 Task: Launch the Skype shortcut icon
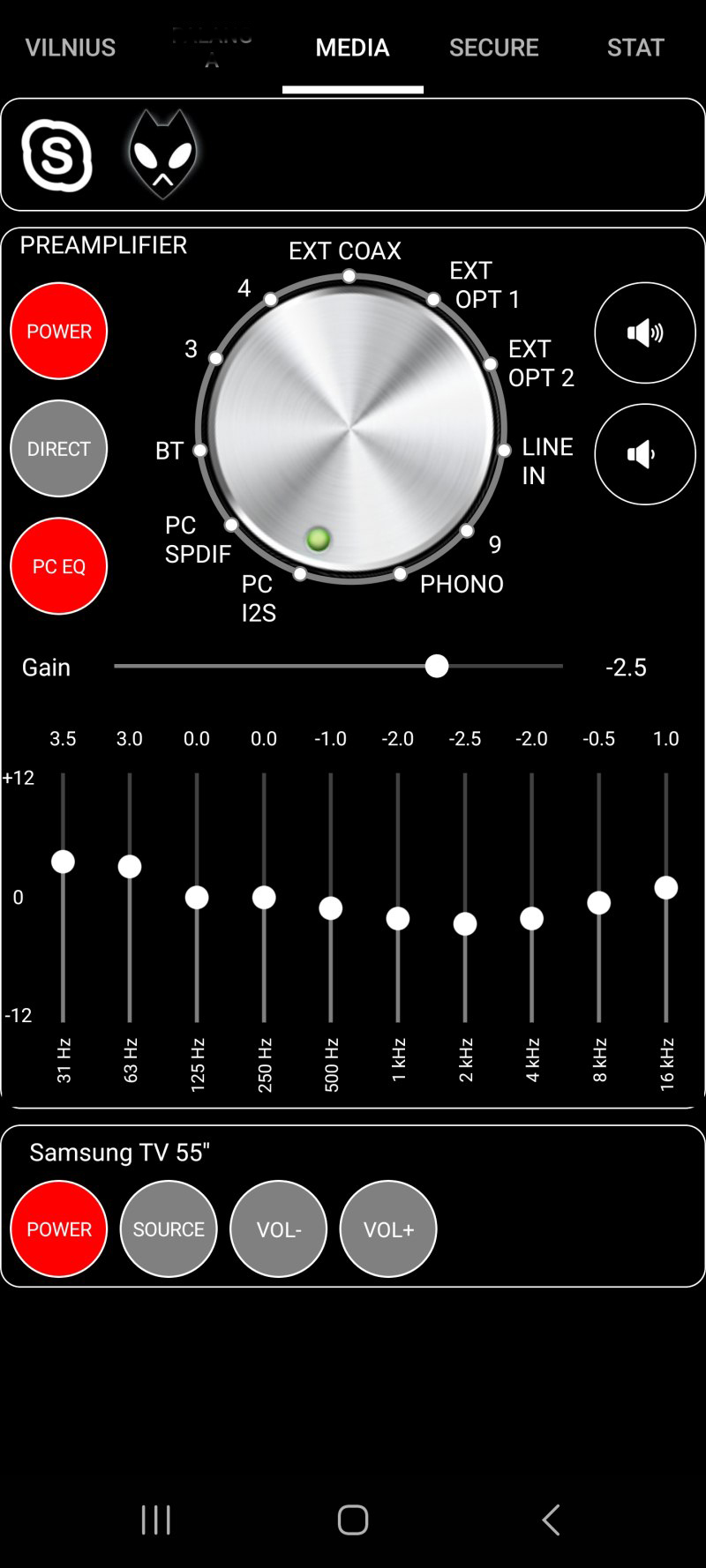pyautogui.click(x=57, y=156)
